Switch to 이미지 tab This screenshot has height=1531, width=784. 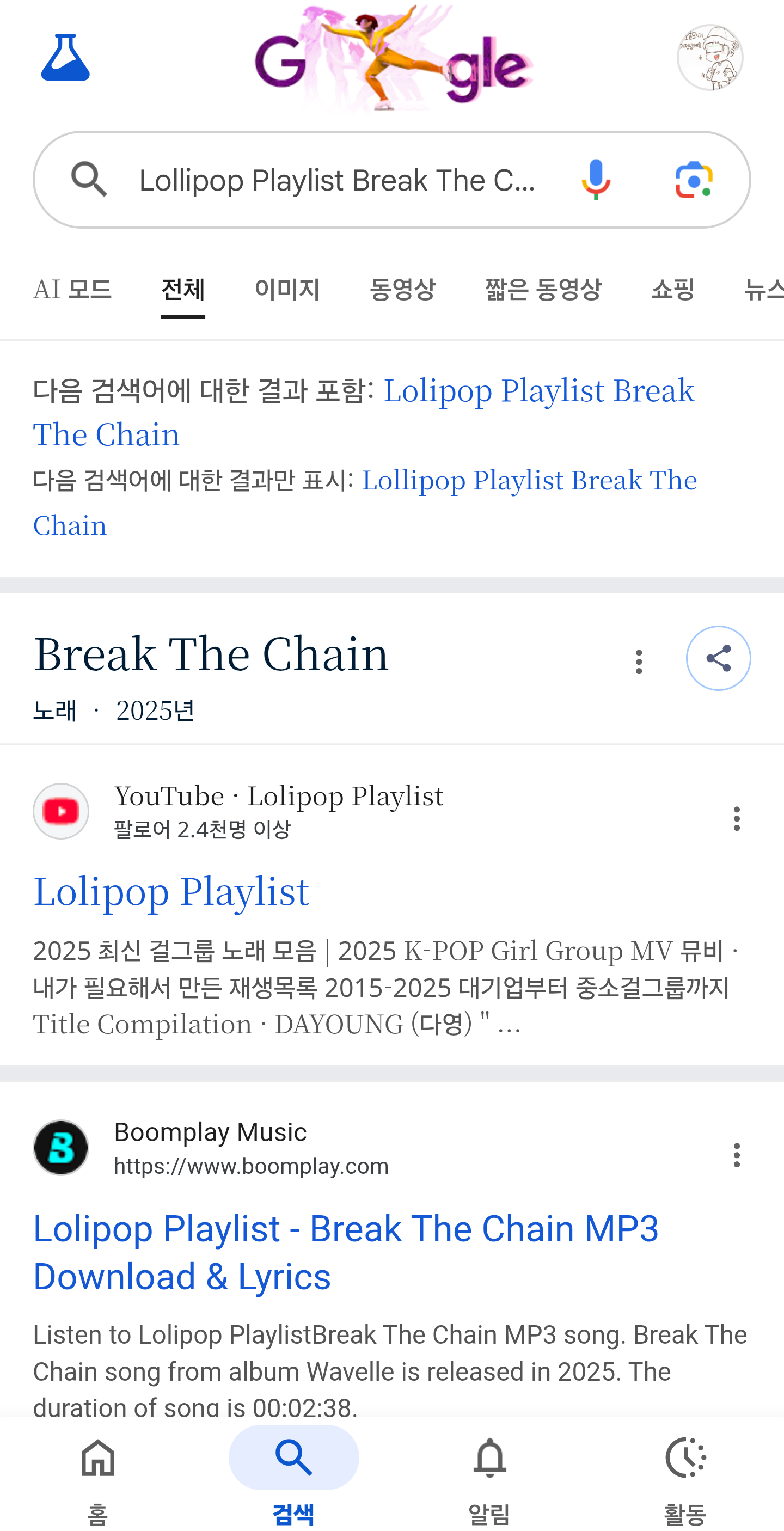(x=287, y=290)
